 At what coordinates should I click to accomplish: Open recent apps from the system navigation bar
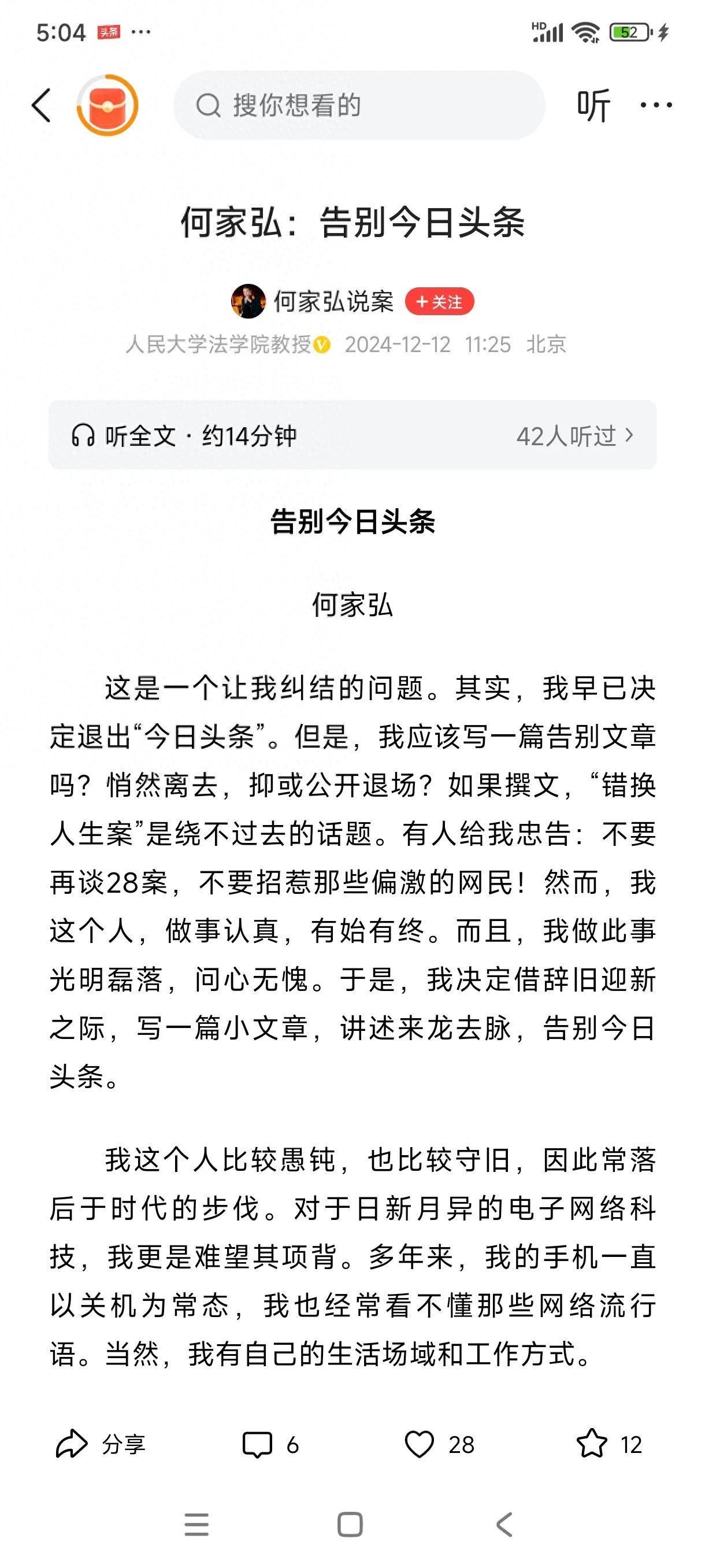pyautogui.click(x=196, y=1525)
